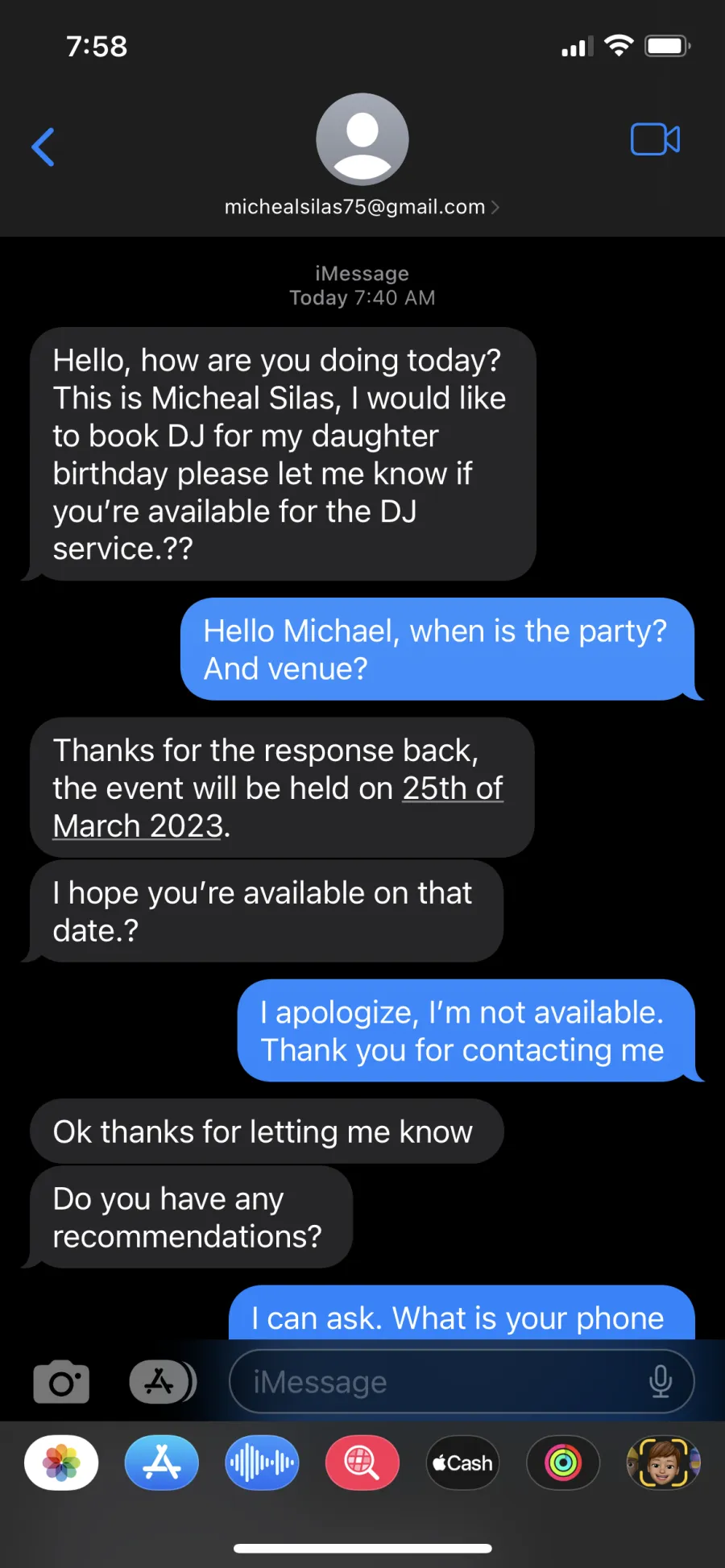Open the audio message waveform app
This screenshot has width=725, height=1568.
click(x=262, y=1463)
